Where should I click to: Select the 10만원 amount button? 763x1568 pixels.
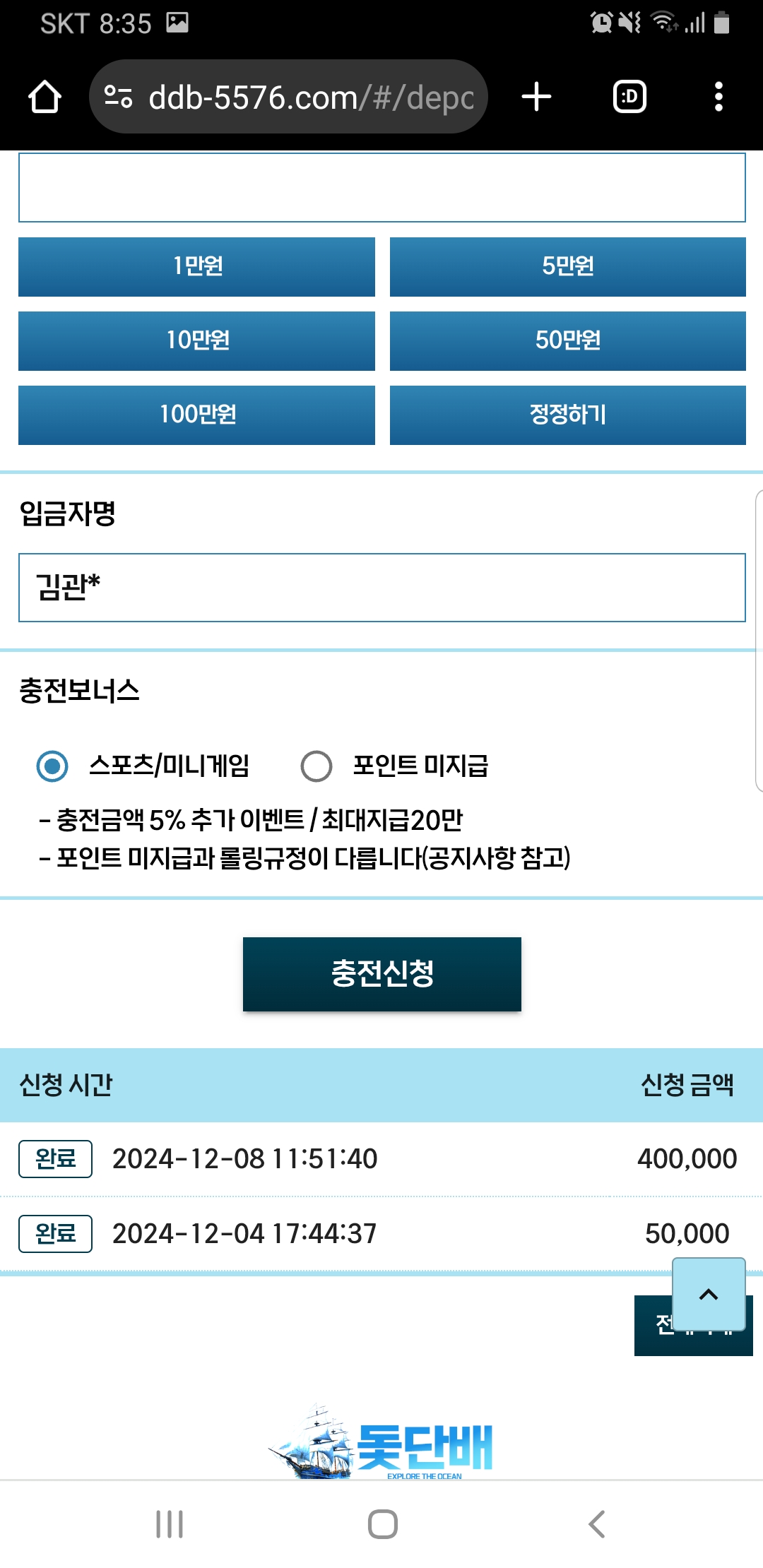pyautogui.click(x=196, y=340)
